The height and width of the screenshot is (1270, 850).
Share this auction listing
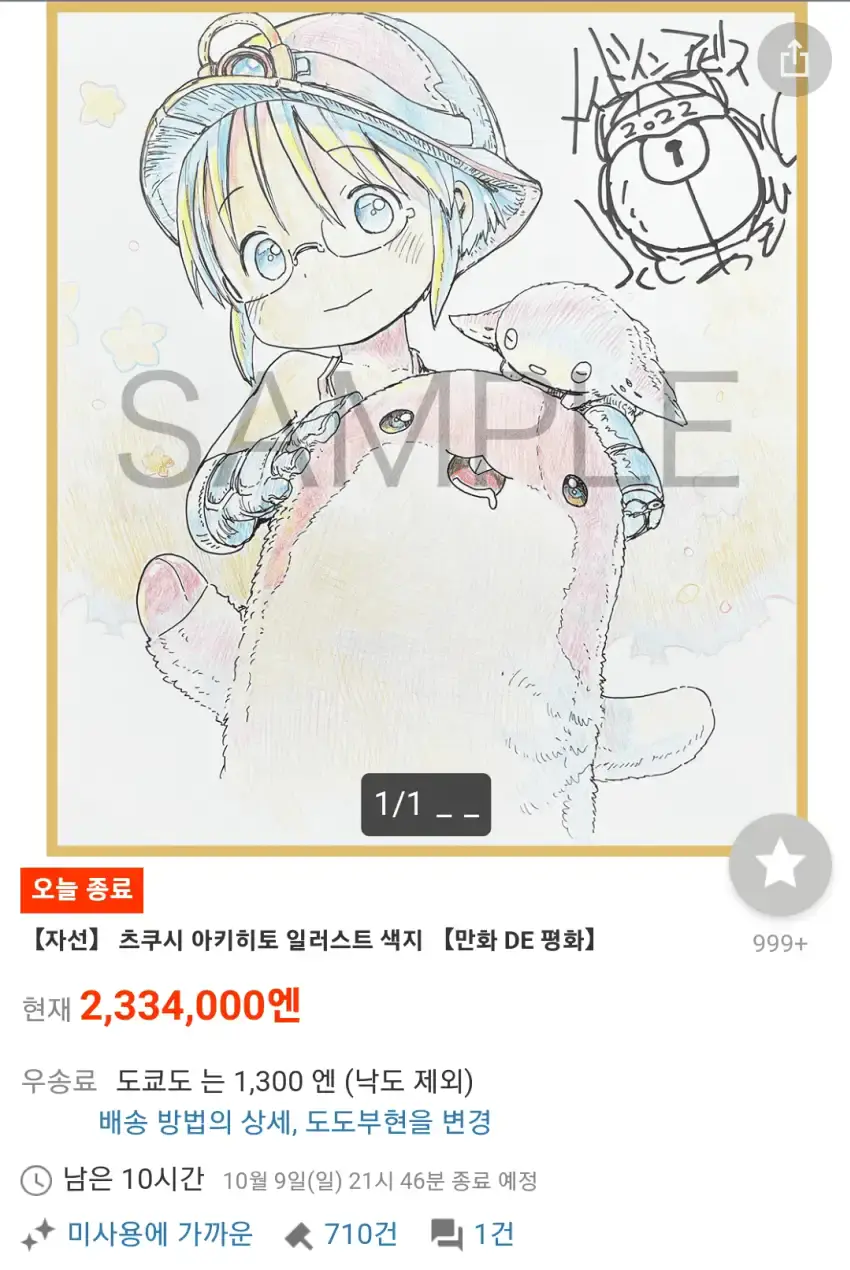794,59
